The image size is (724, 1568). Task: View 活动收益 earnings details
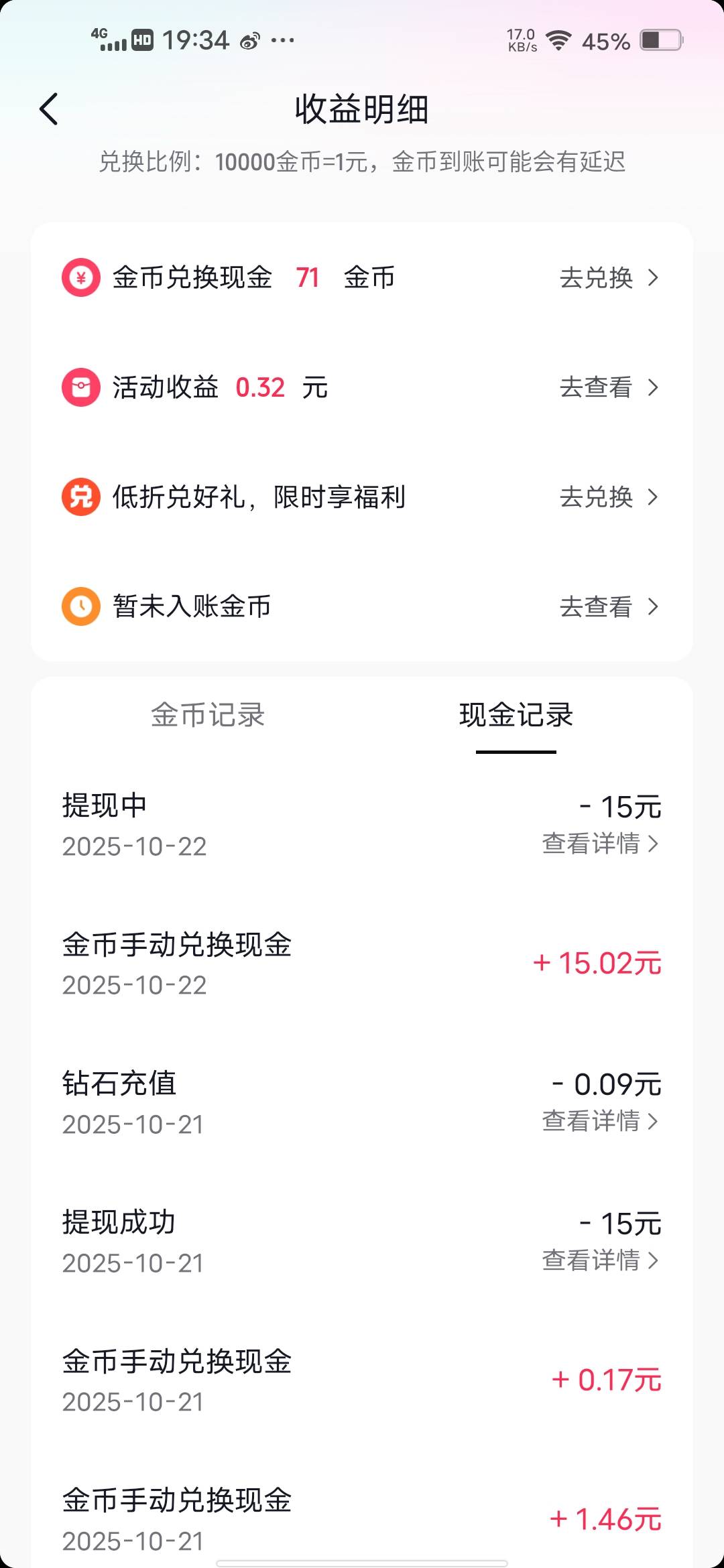(x=609, y=387)
